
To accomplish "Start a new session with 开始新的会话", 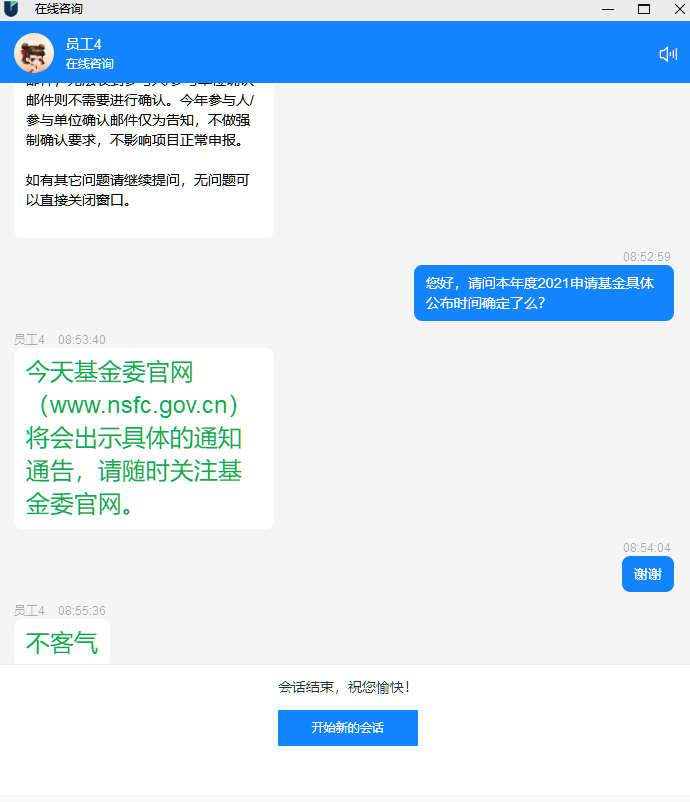I will [x=347, y=728].
